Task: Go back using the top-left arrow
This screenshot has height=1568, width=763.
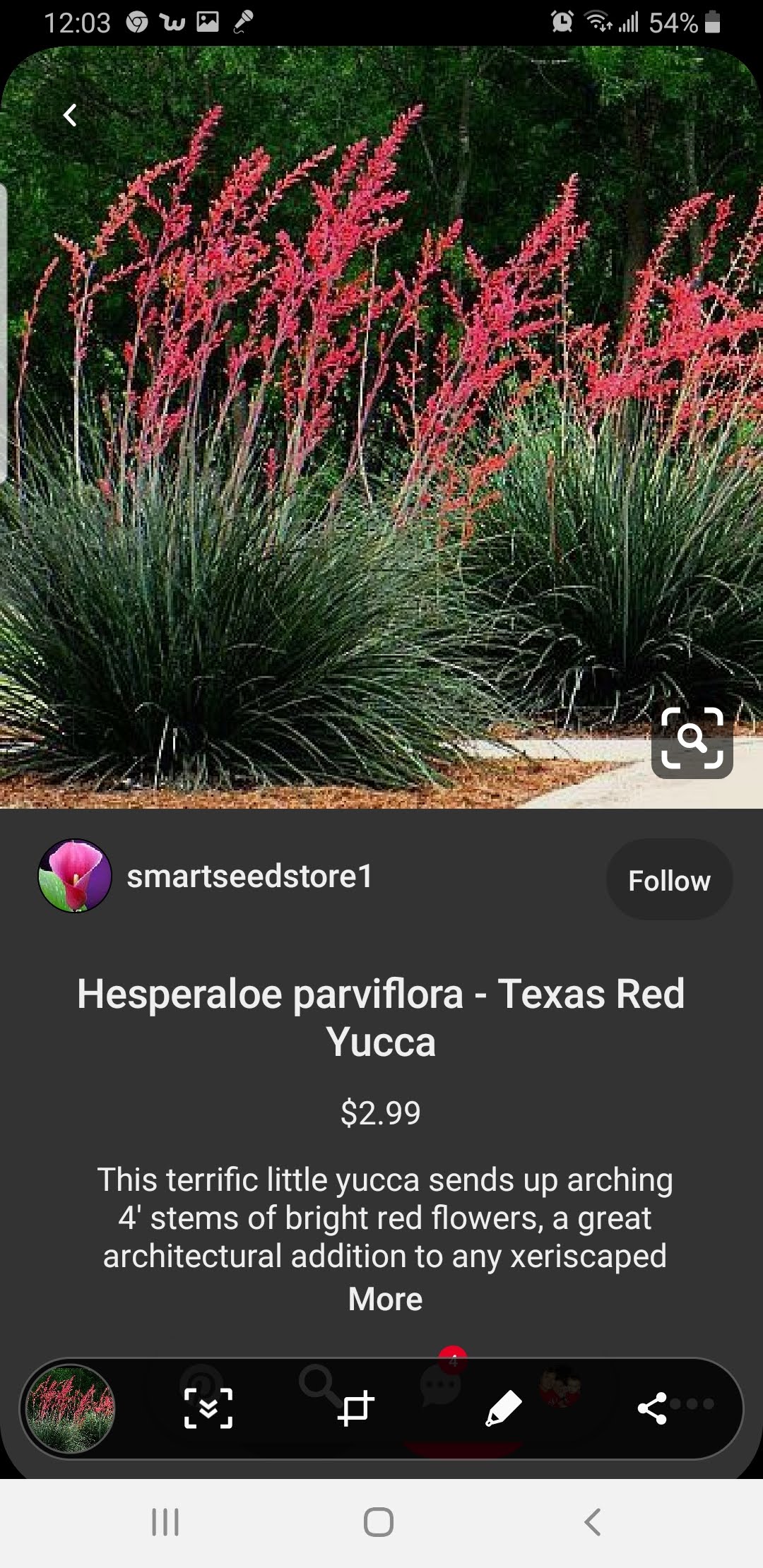Action: point(70,114)
